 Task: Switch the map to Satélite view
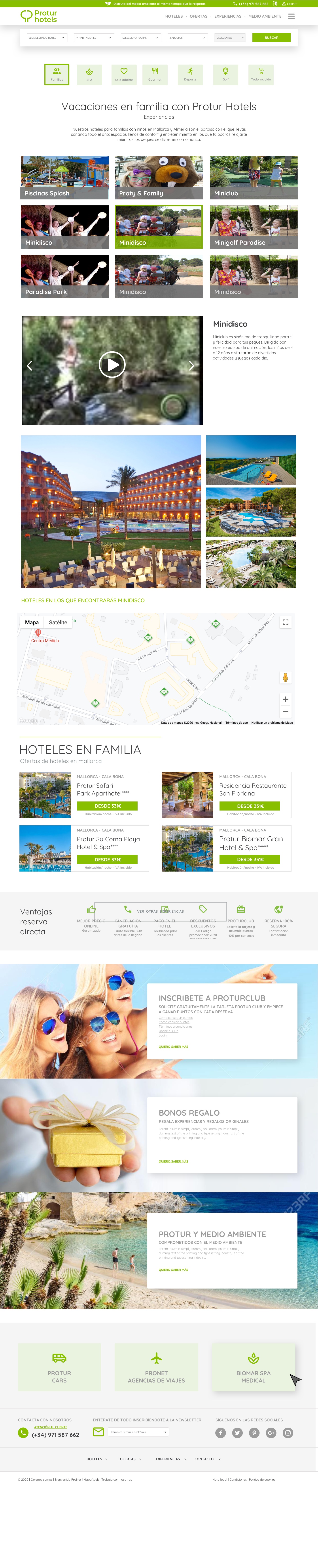coord(58,623)
